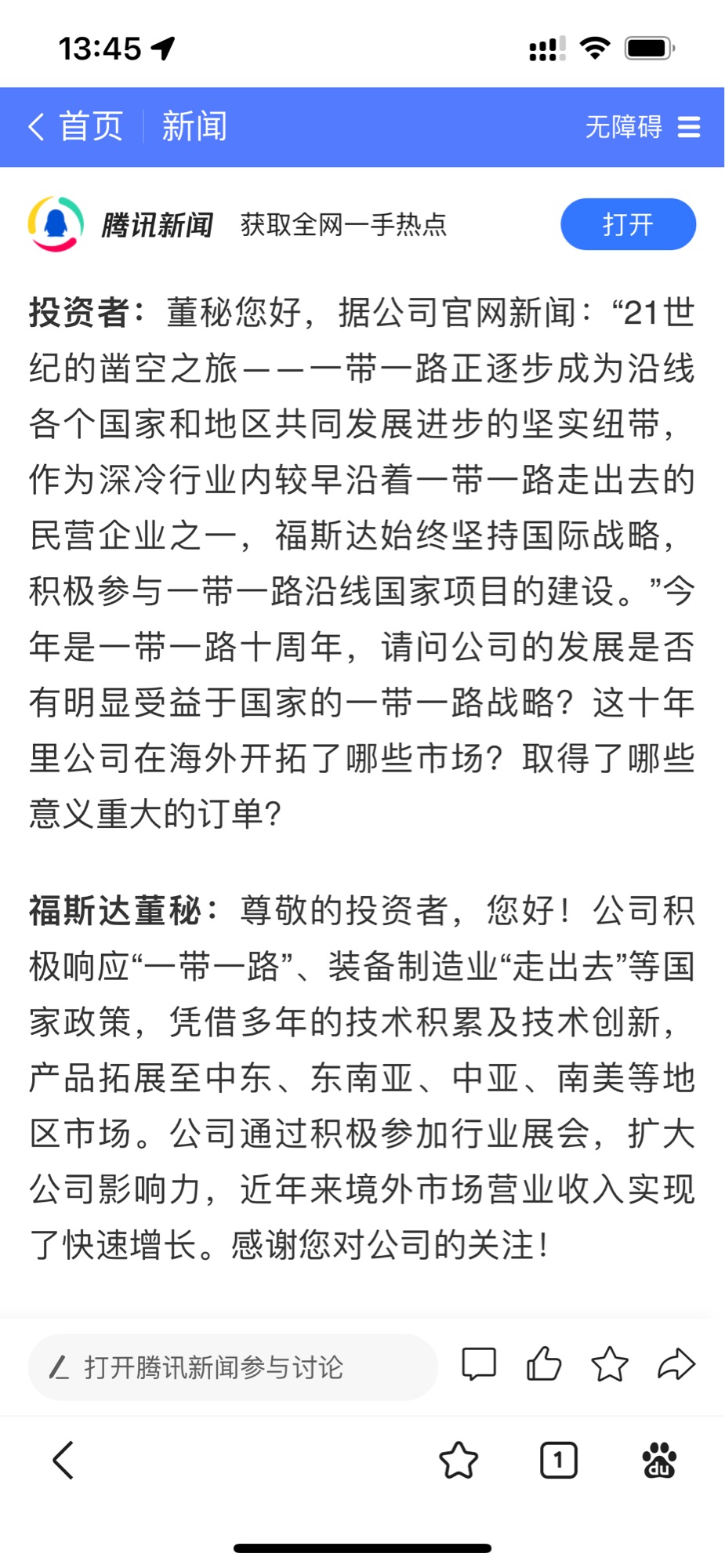The image size is (725, 1568).
Task: Like this article with thumbs up
Action: point(544,1364)
